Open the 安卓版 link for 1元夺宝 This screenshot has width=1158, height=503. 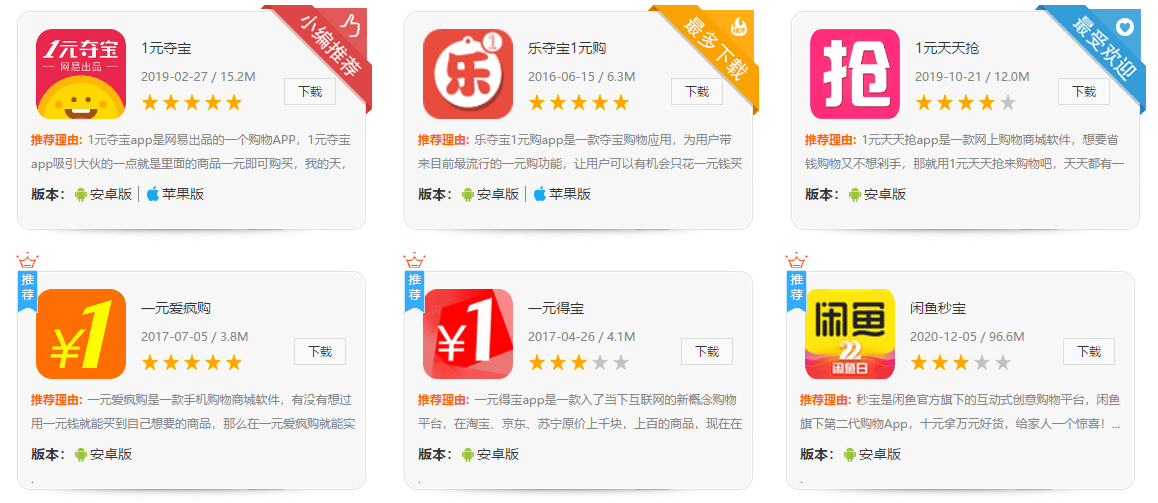pos(103,194)
